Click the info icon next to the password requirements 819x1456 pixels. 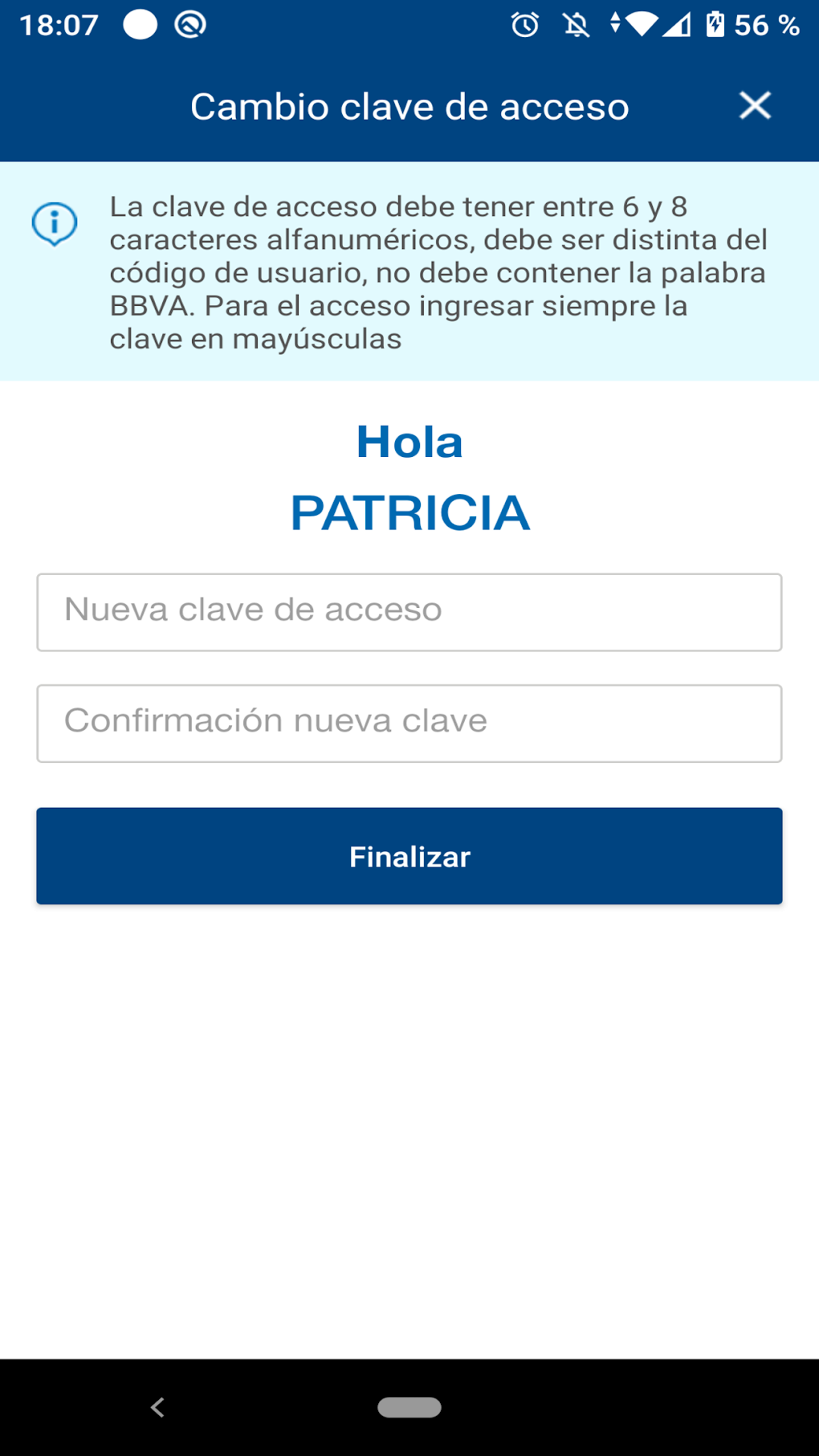pos(52,222)
